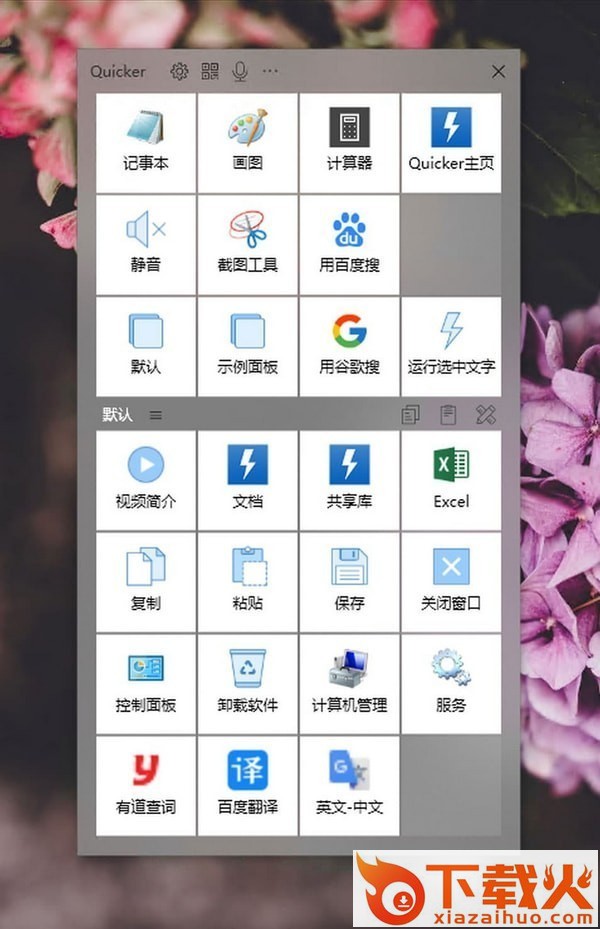Open the 计算器 calculator
This screenshot has height=929, width=600.
[349, 142]
